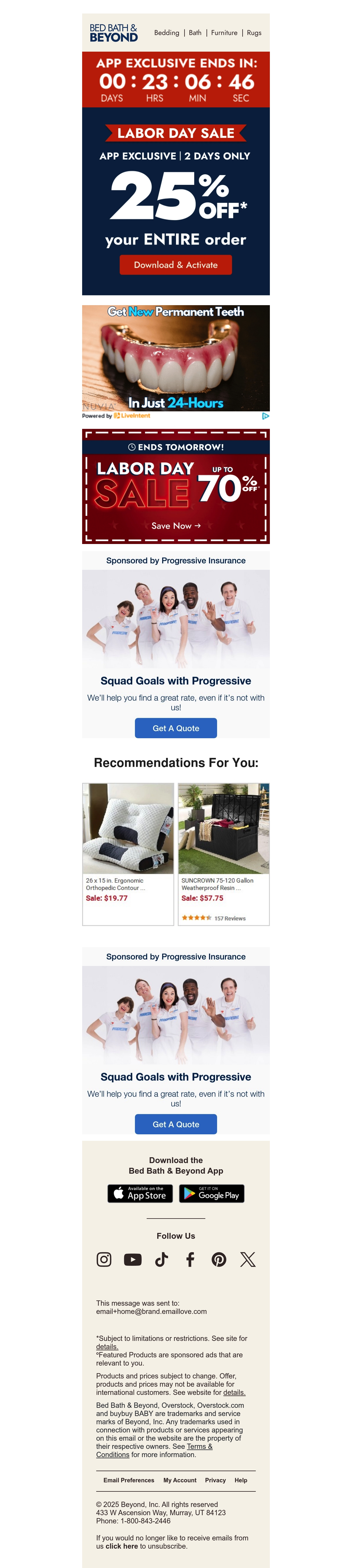Image resolution: width=352 pixels, height=1568 pixels.
Task: Open the Facebook page icon
Action: pyautogui.click(x=190, y=1259)
